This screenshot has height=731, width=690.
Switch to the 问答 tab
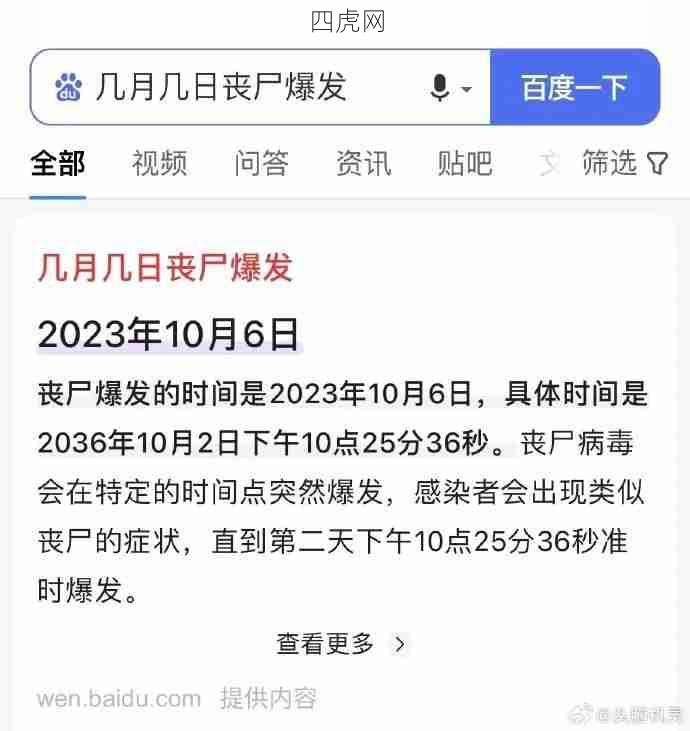click(262, 163)
